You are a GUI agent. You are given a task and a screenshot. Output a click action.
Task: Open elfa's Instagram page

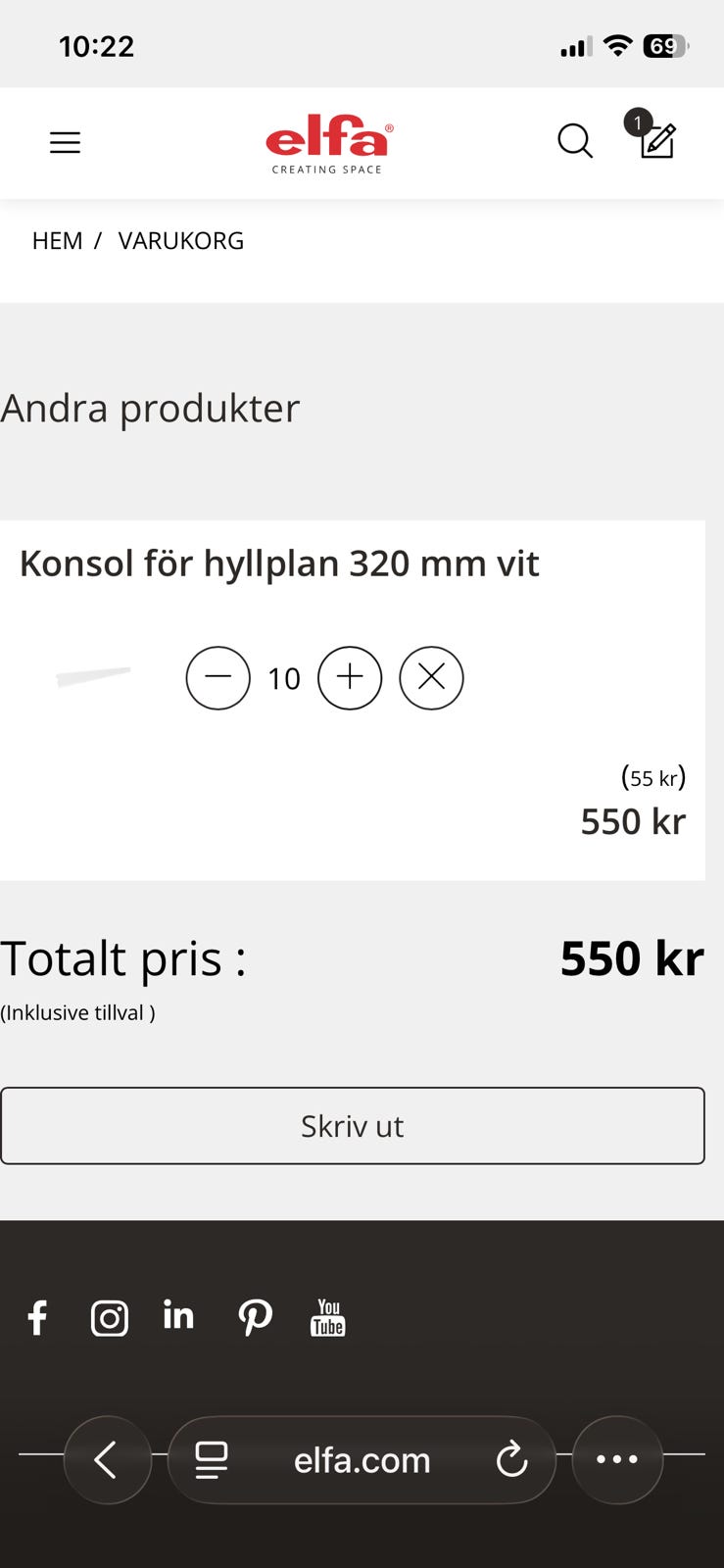click(109, 1318)
